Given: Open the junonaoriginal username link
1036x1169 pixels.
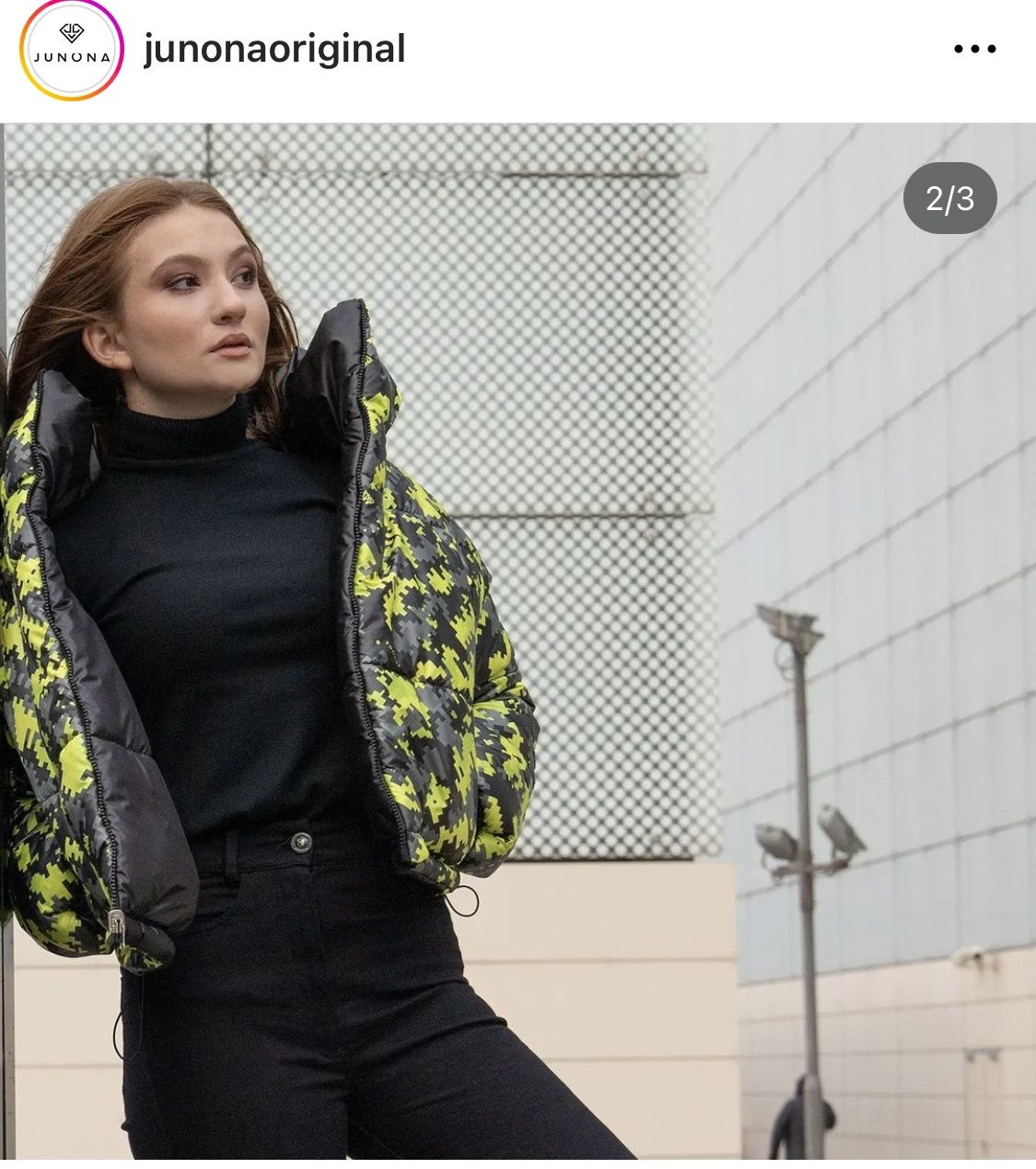Looking at the screenshot, I should tap(274, 49).
